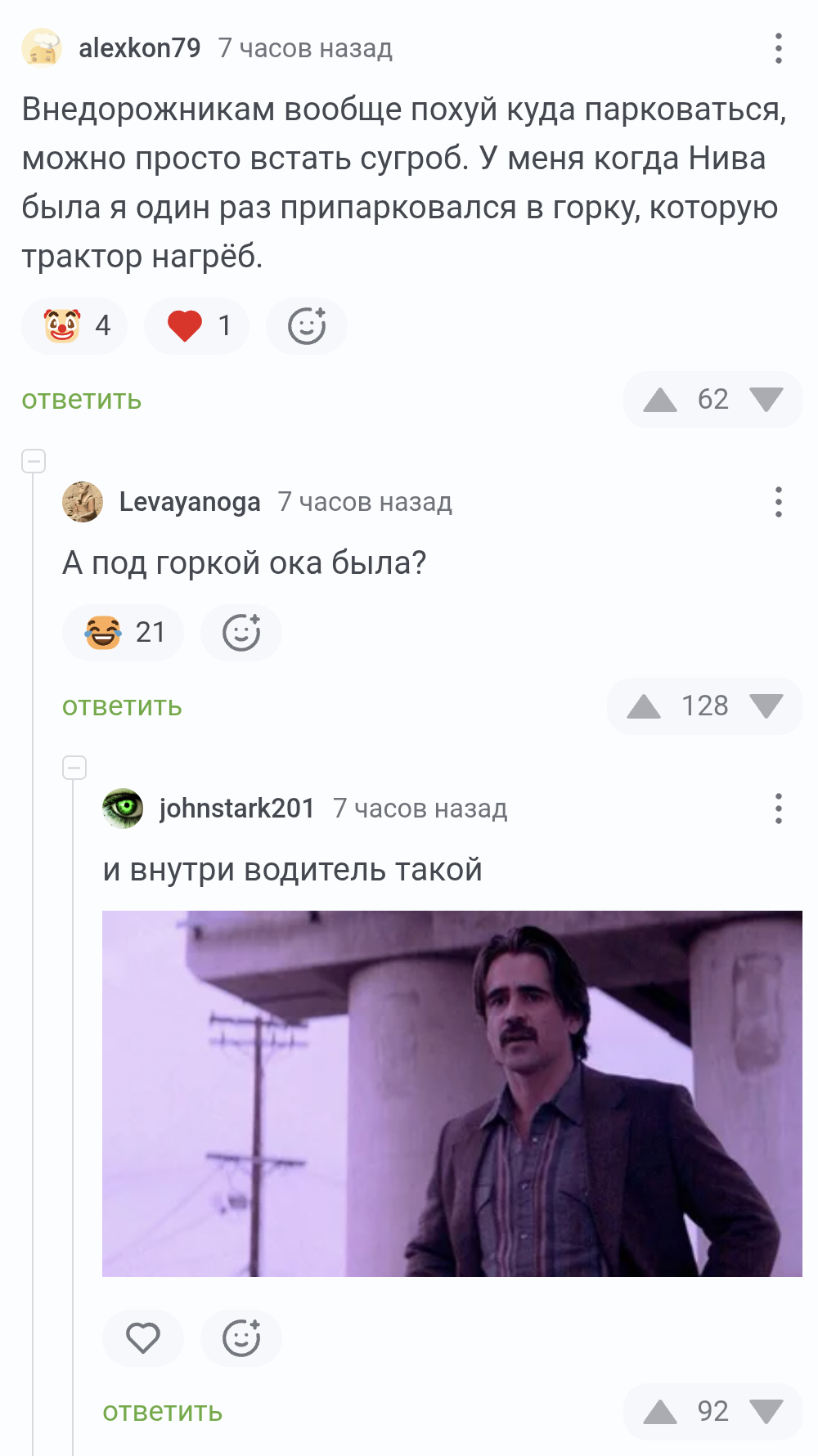Upvote alexkon79's comment
The width and height of the screenshot is (818, 1456).
click(x=659, y=400)
